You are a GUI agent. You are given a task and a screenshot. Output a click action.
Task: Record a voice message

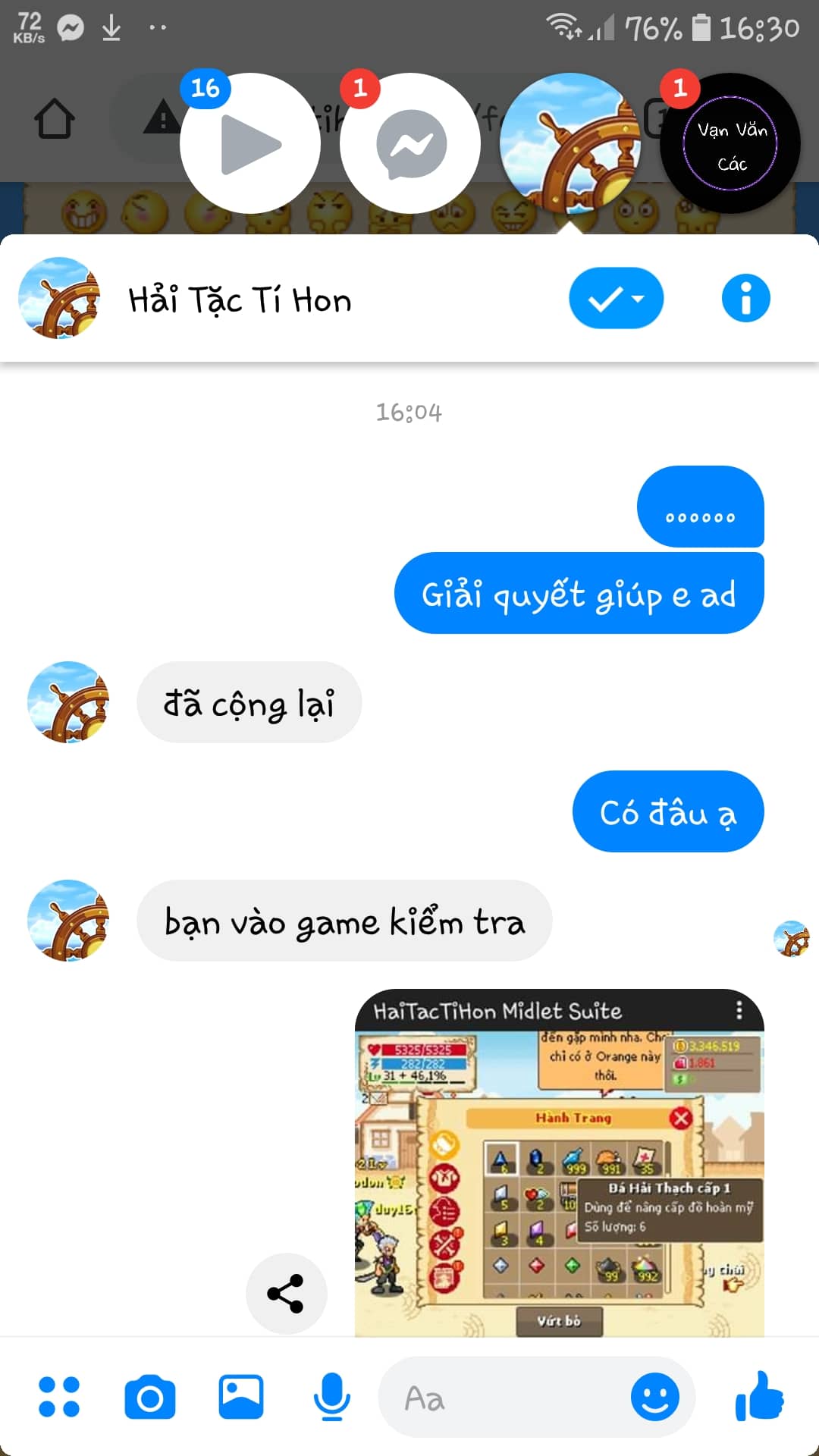[331, 1397]
